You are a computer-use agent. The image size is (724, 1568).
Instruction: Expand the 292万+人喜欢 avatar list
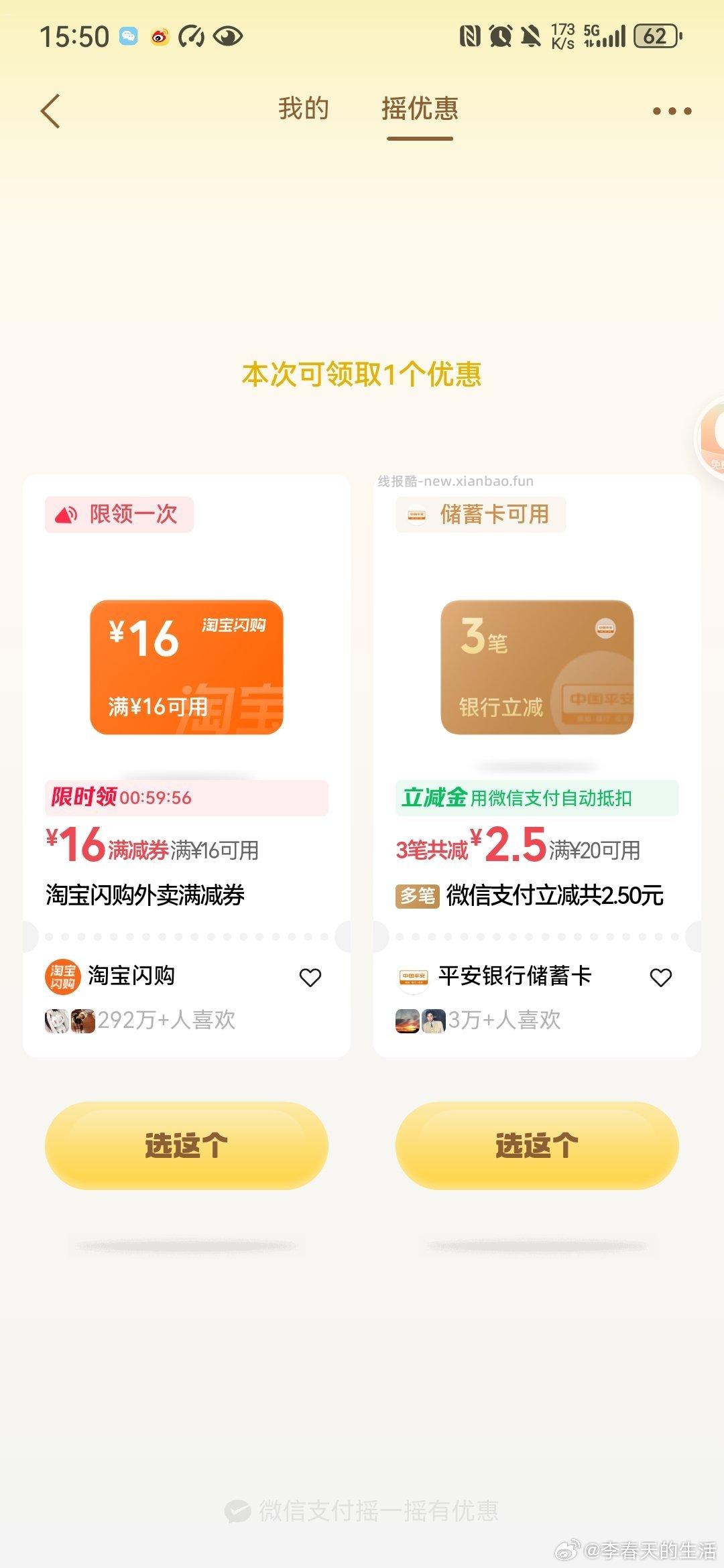click(x=70, y=1020)
